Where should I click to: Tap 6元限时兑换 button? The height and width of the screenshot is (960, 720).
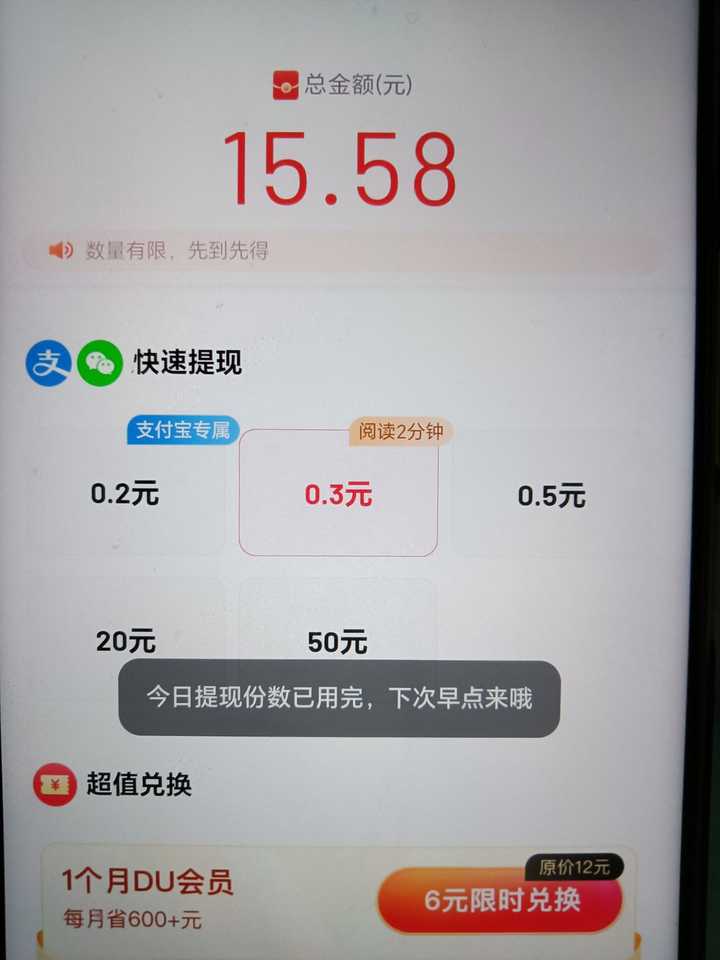[x=501, y=899]
